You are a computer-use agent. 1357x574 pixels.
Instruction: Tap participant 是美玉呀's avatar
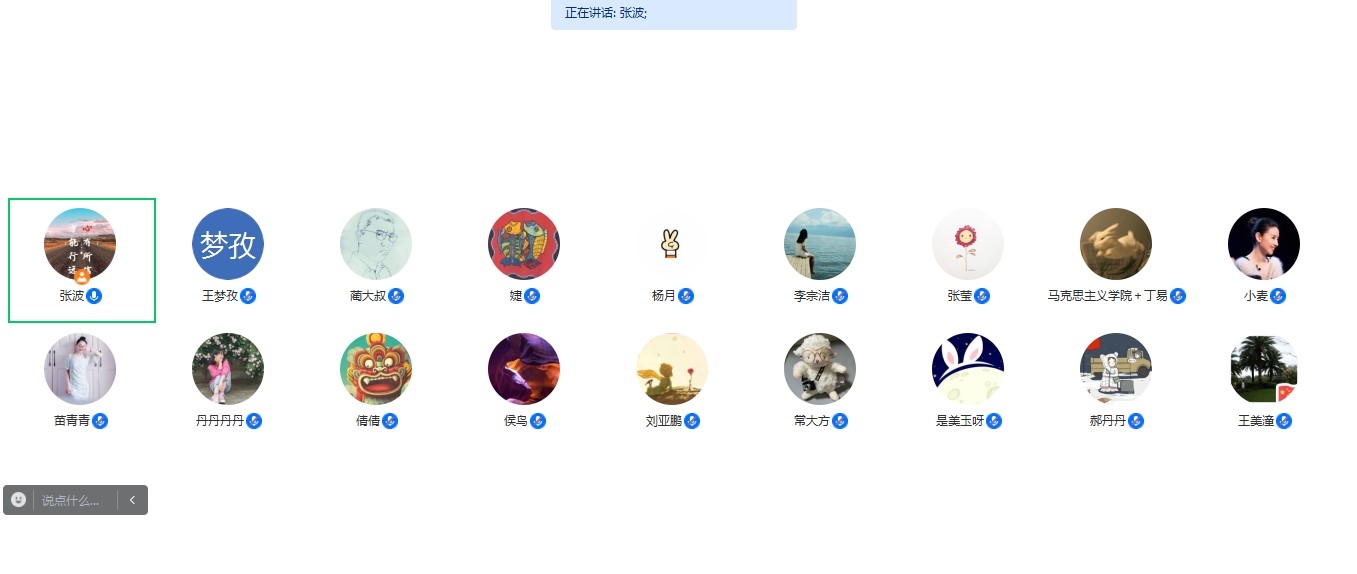pos(968,369)
